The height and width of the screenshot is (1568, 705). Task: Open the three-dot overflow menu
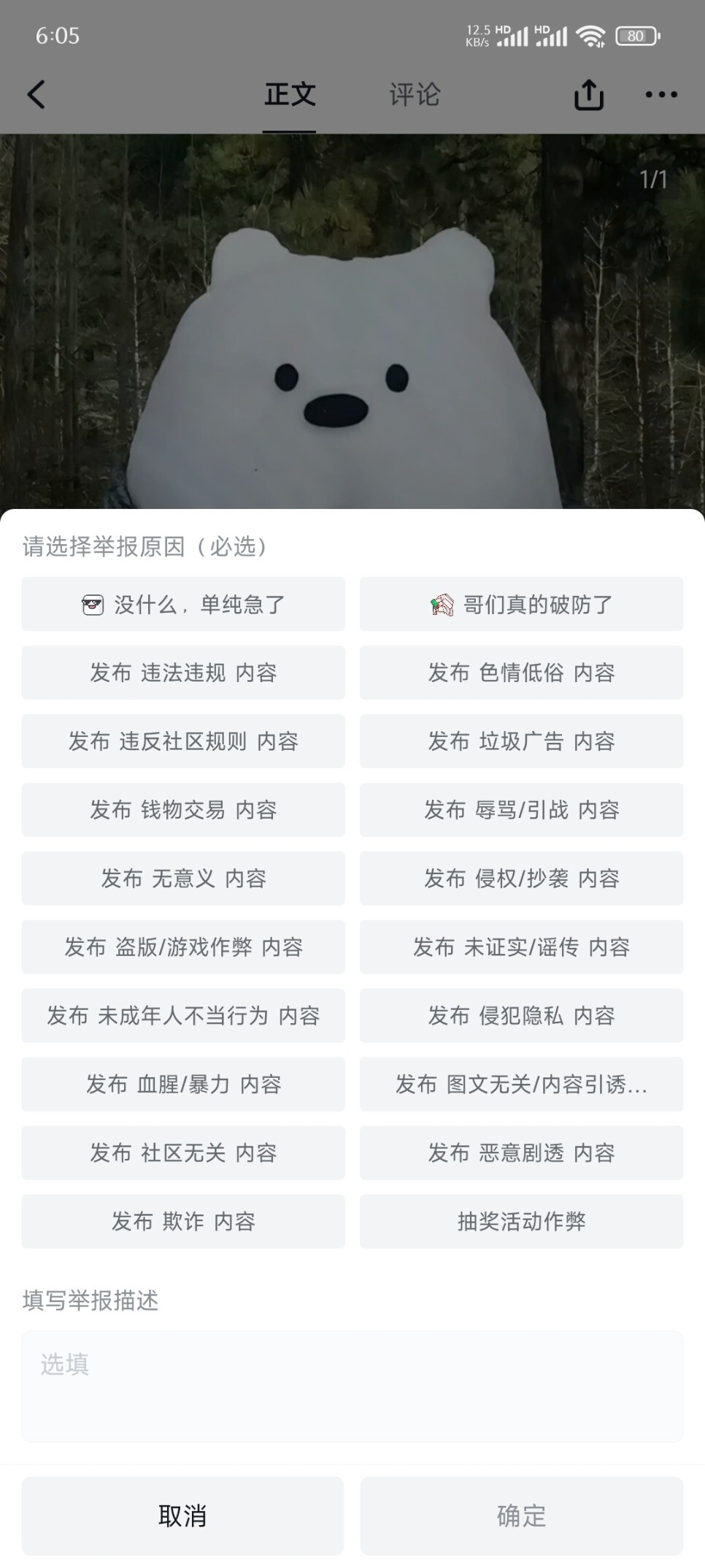point(661,94)
